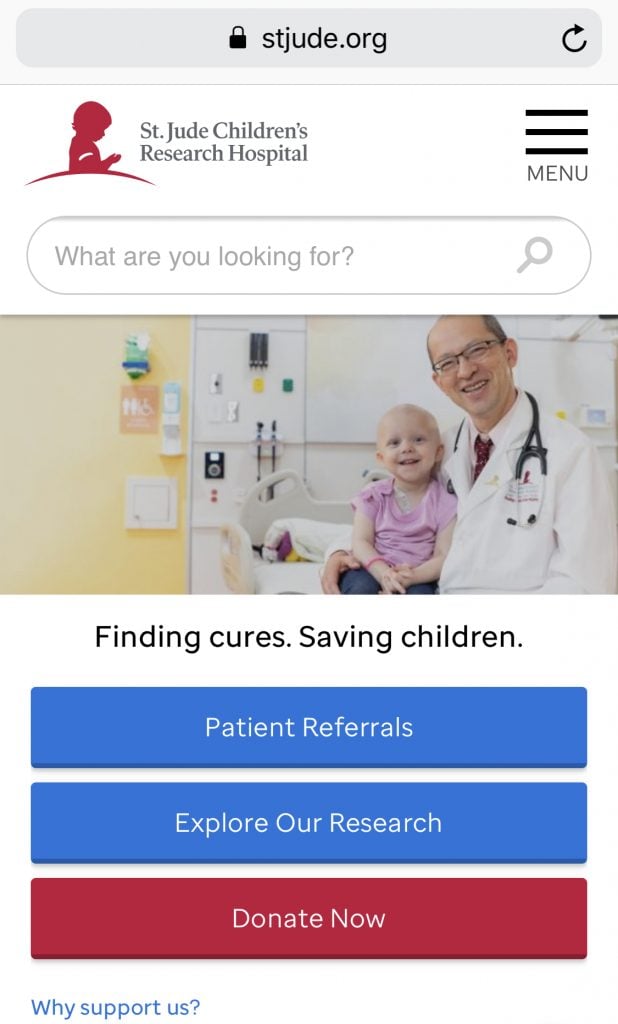Focus the 'What are you looking for?' field
This screenshot has height=1024, width=618.
point(270,256)
